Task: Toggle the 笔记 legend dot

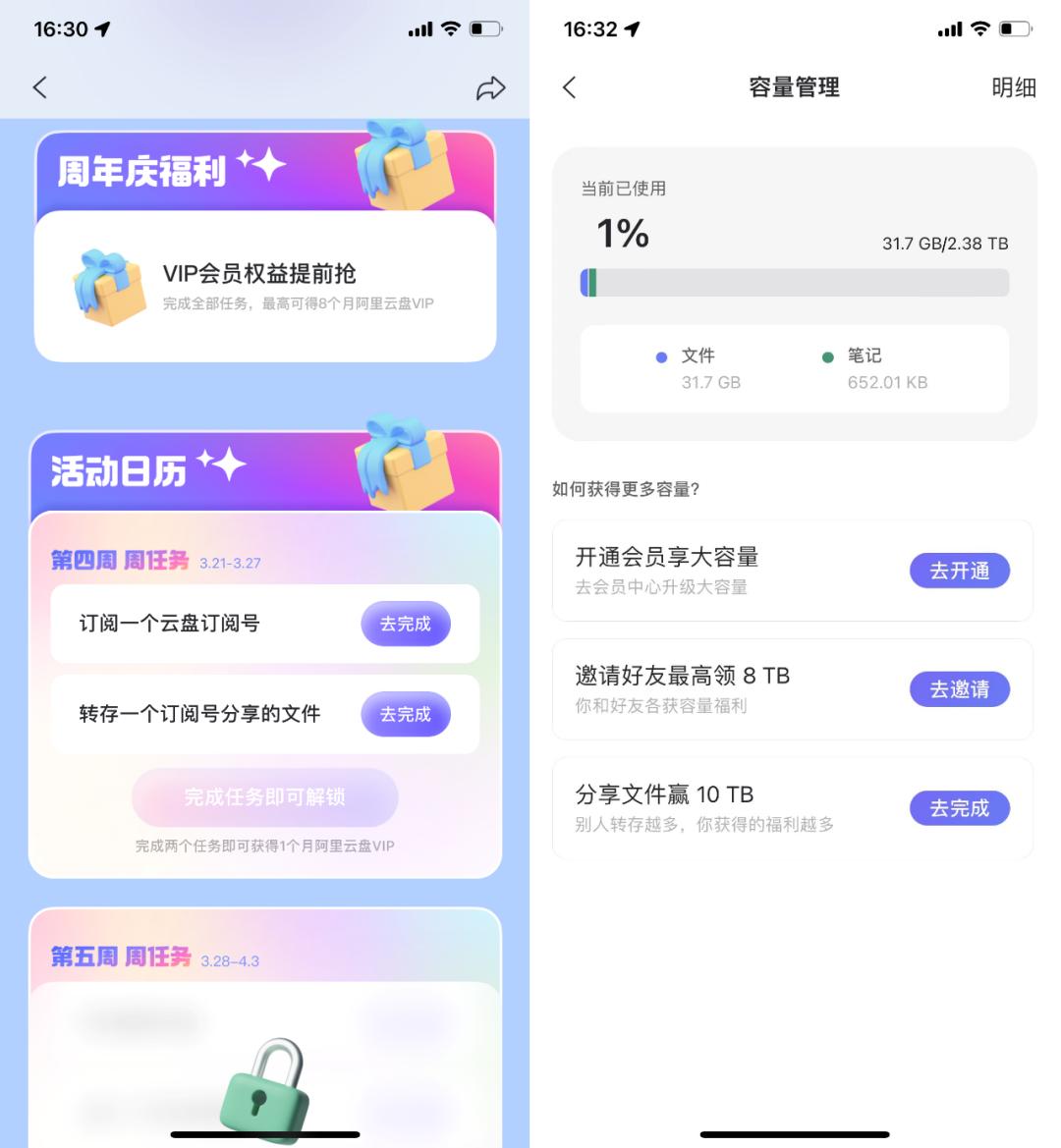Action: [x=827, y=356]
